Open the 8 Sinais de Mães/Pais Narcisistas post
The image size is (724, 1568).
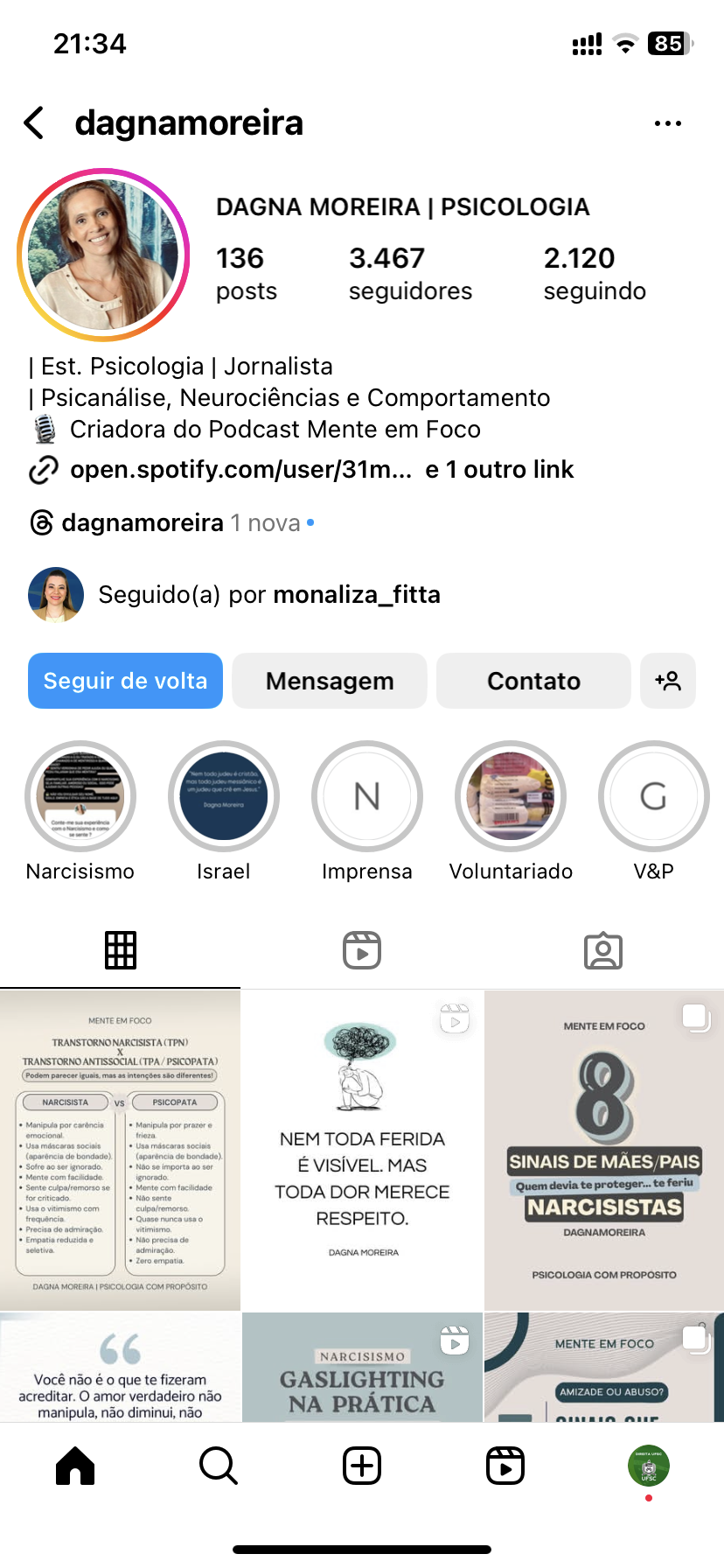click(604, 1150)
